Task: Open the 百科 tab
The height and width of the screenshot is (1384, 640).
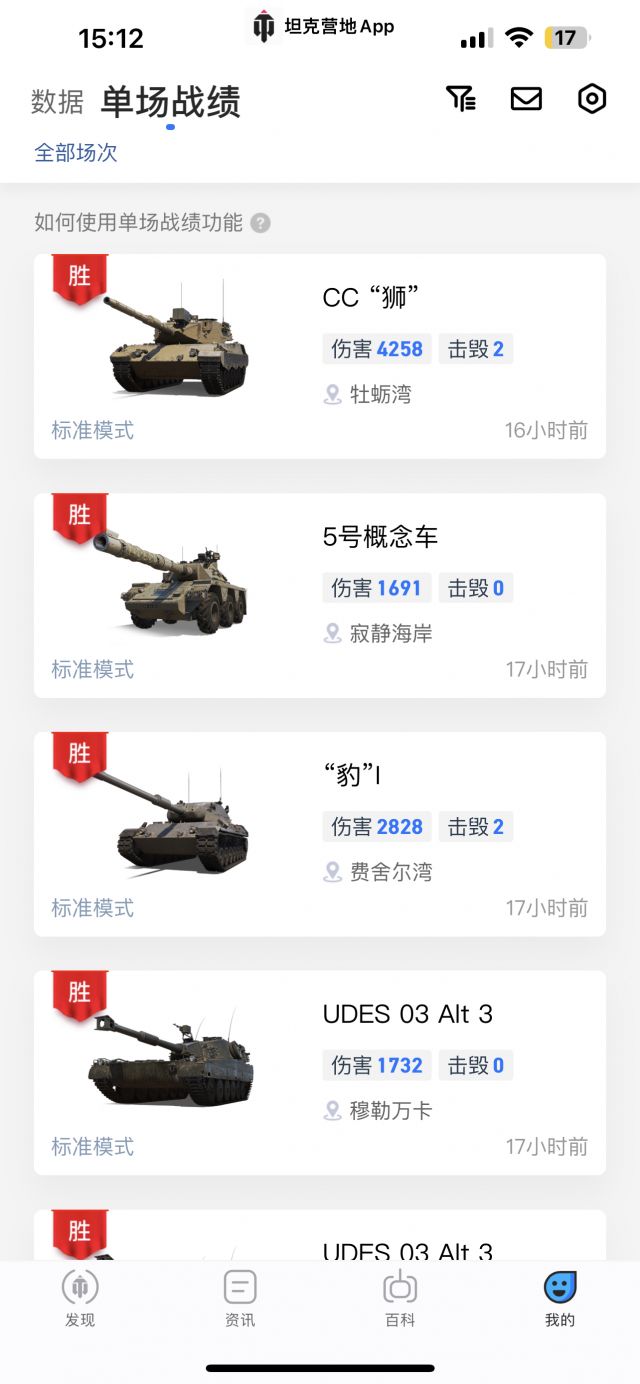Action: (400, 1298)
